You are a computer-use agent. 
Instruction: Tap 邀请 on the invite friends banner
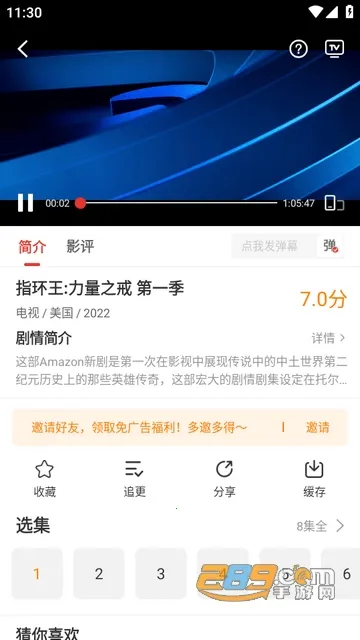[318, 427]
